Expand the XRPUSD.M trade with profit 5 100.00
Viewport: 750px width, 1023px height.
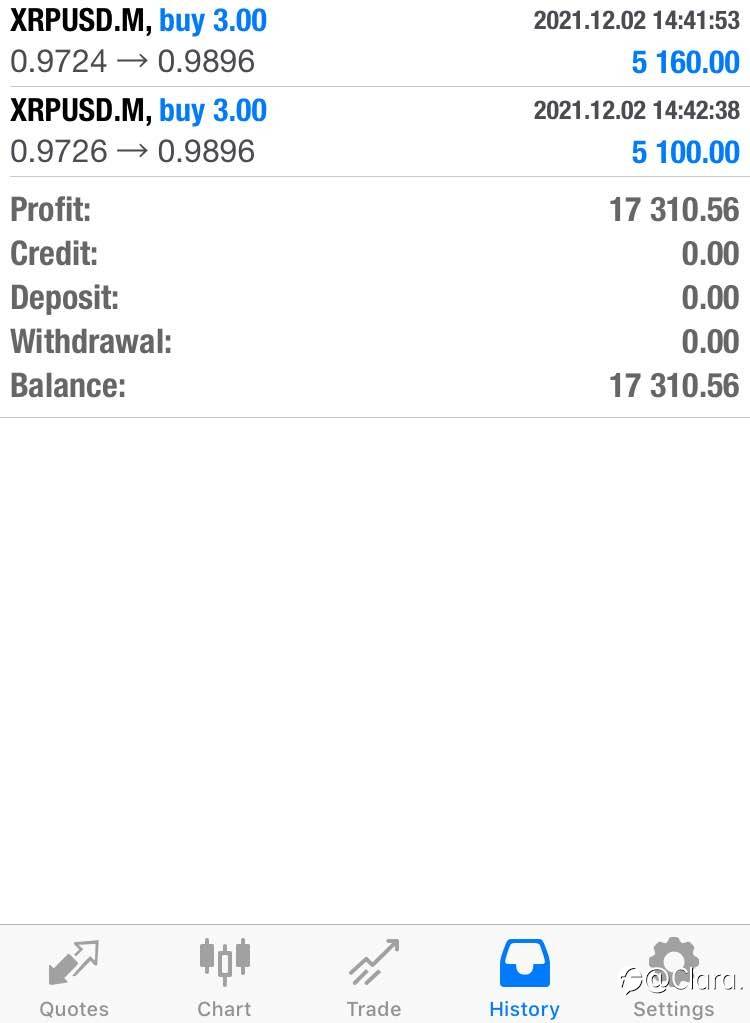click(375, 132)
